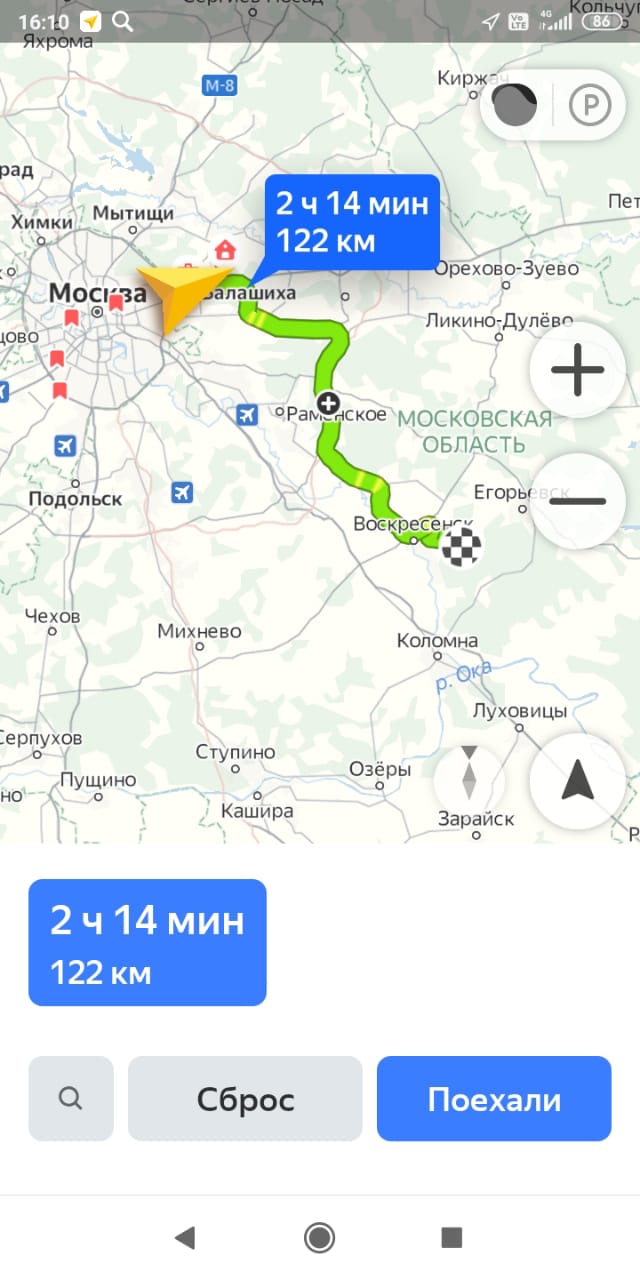Open search along the route
Screen dimensions: 640x1280
click(x=70, y=1099)
